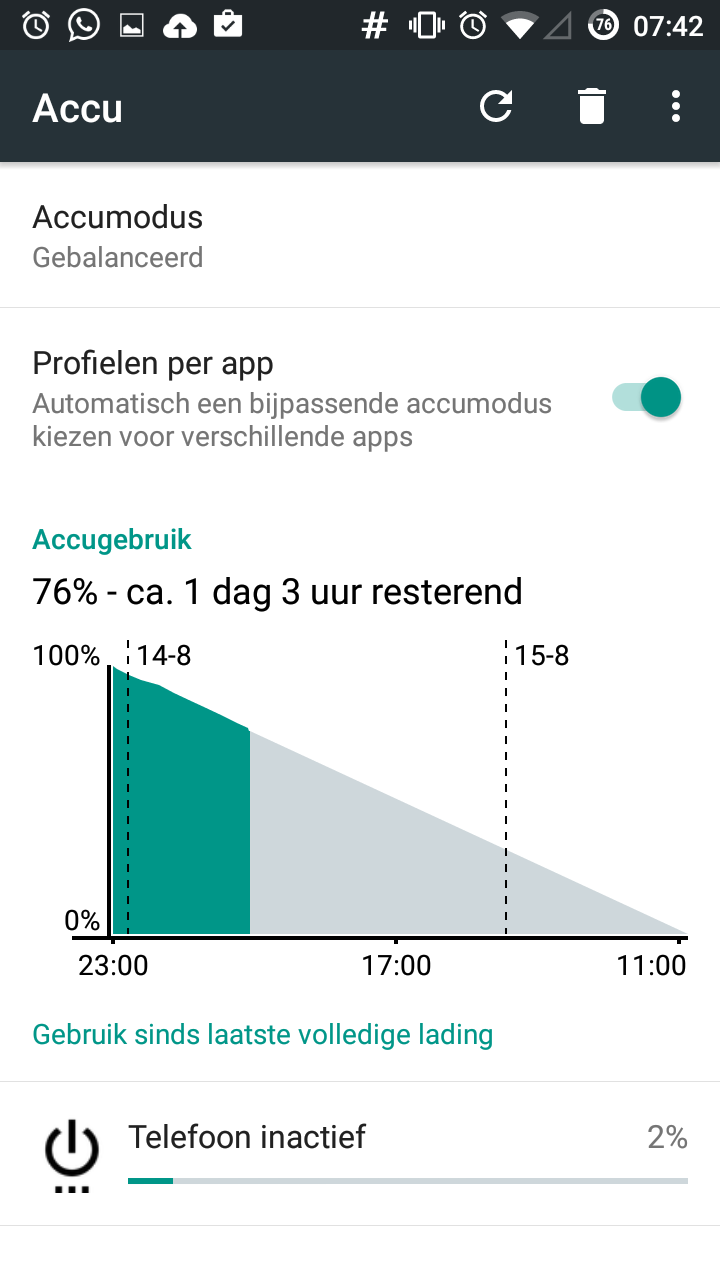
Task: Toggle the Profielen per app switch
Action: coord(647,397)
